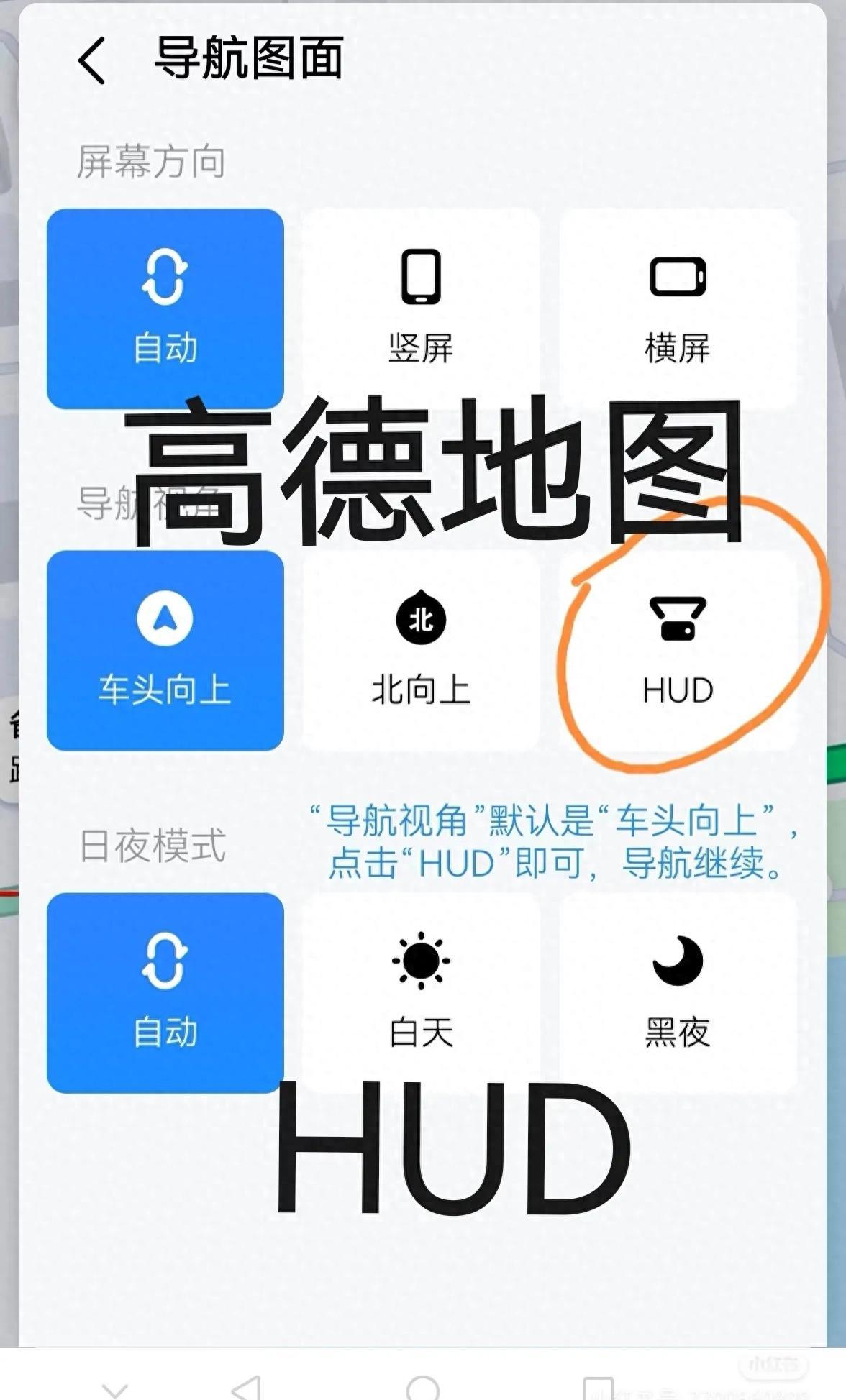Viewport: 846px width, 1400px height.
Task: Go back from the navigation map settings
Action: (92, 60)
